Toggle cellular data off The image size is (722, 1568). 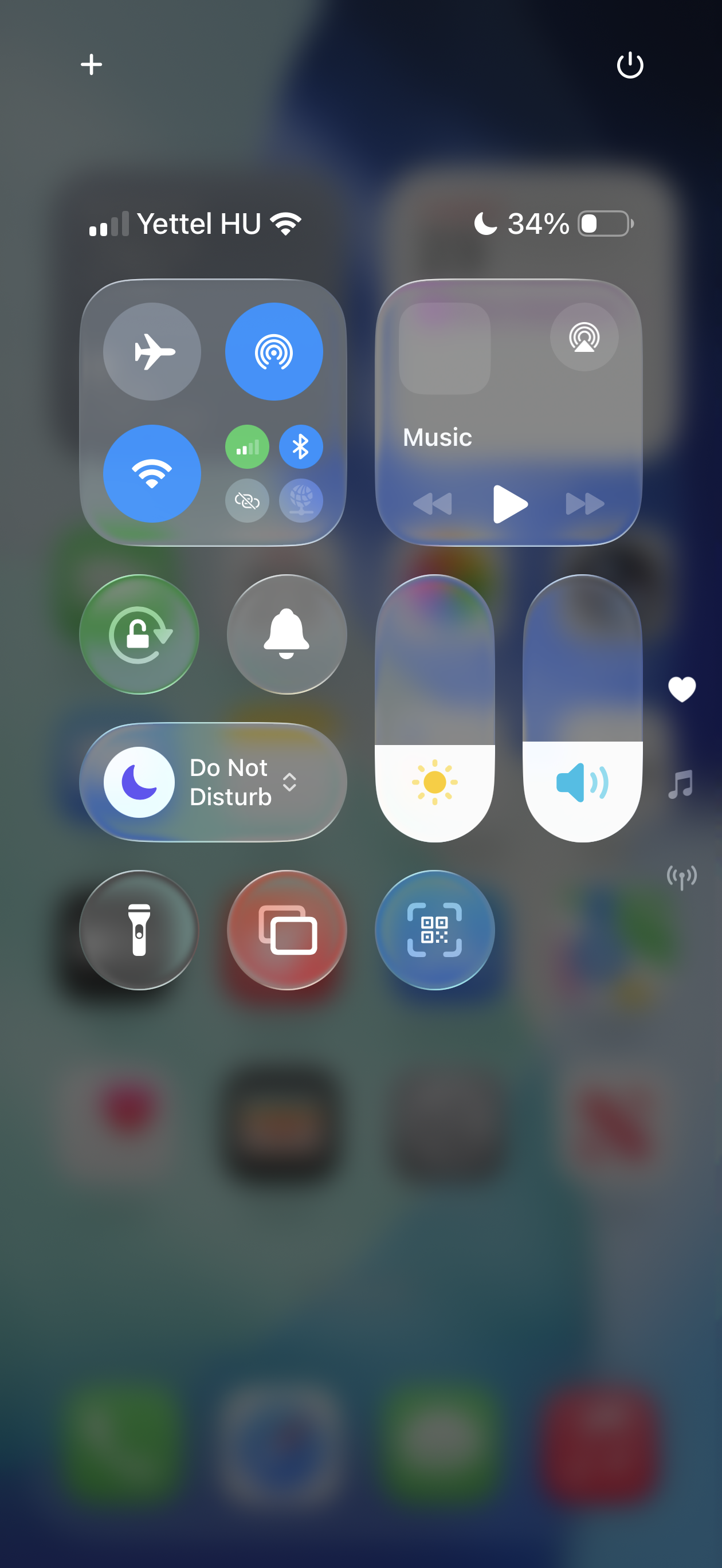tap(247, 447)
